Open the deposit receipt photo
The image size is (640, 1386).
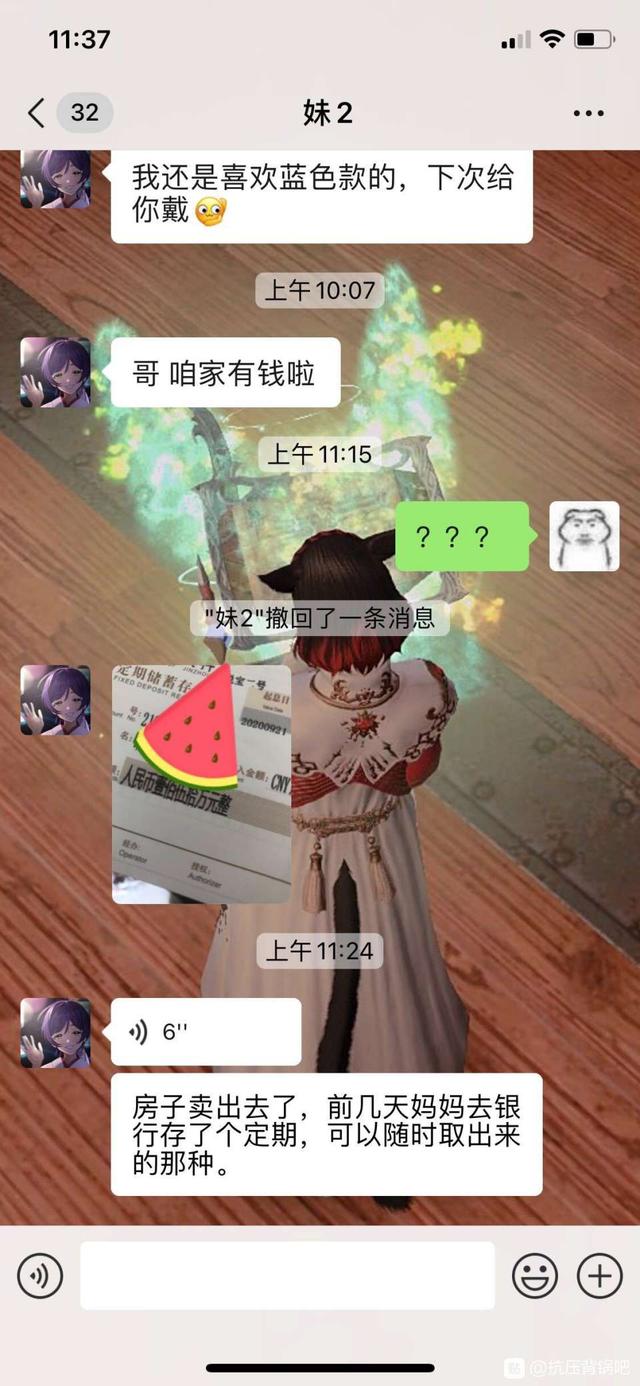click(201, 784)
